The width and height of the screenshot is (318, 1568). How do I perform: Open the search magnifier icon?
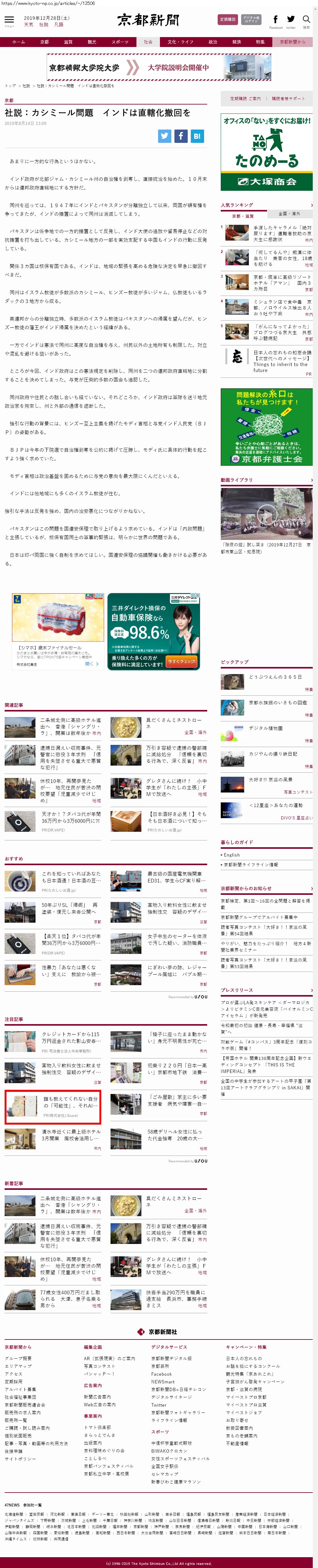[x=306, y=19]
